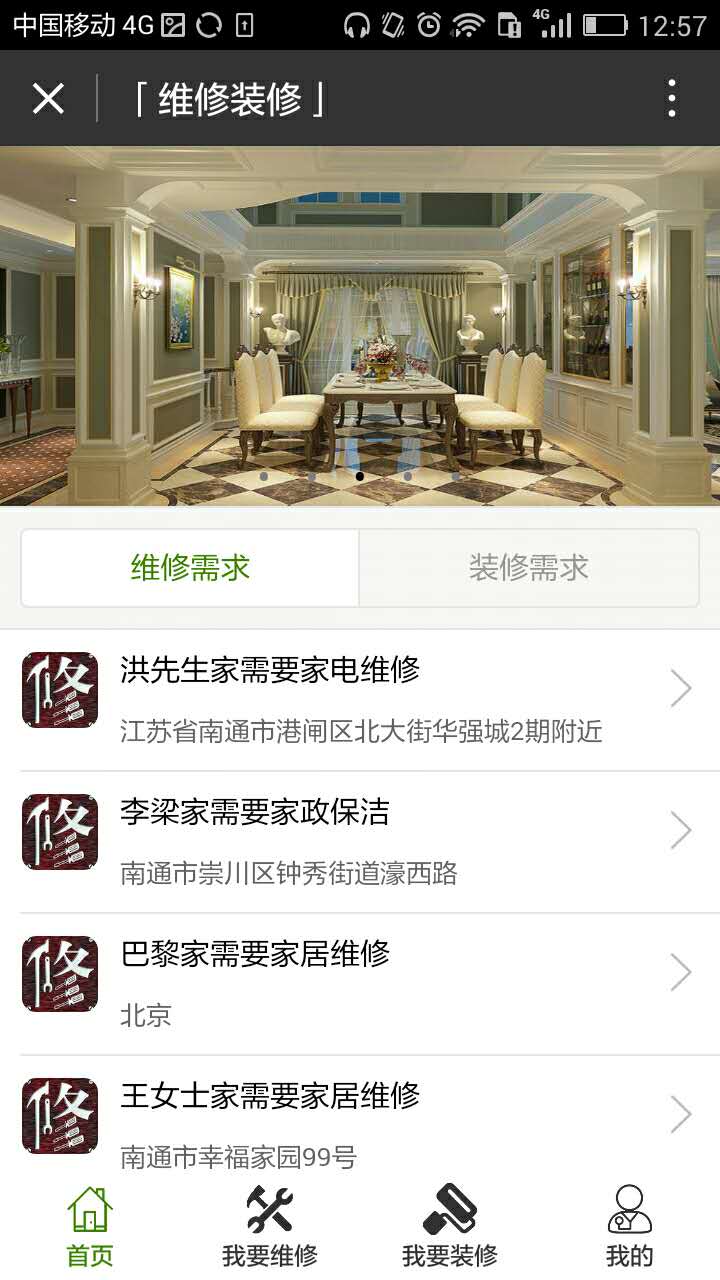The image size is (720, 1280).
Task: Open the three-dot overflow menu
Action: tap(672, 99)
